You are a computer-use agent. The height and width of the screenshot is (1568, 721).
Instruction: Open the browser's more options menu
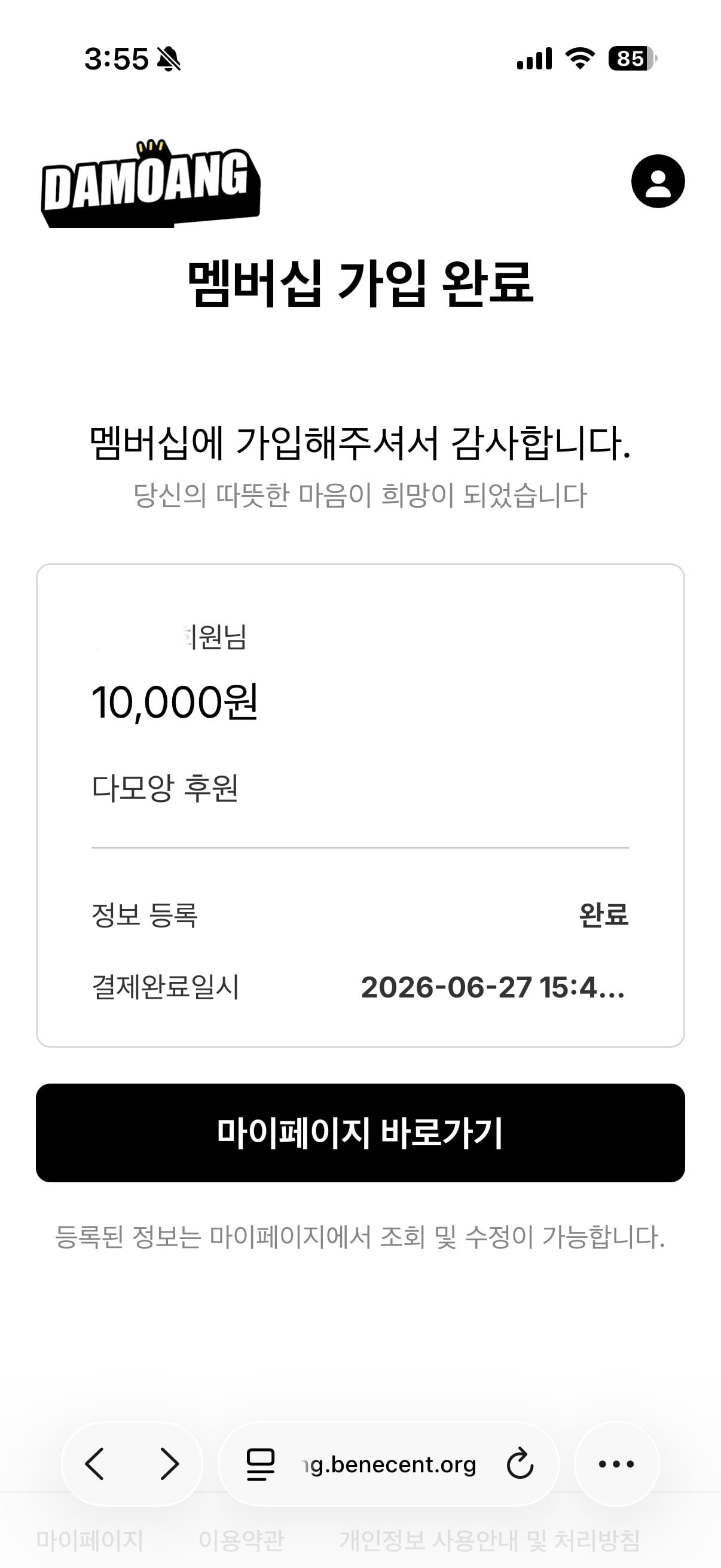(x=616, y=1464)
